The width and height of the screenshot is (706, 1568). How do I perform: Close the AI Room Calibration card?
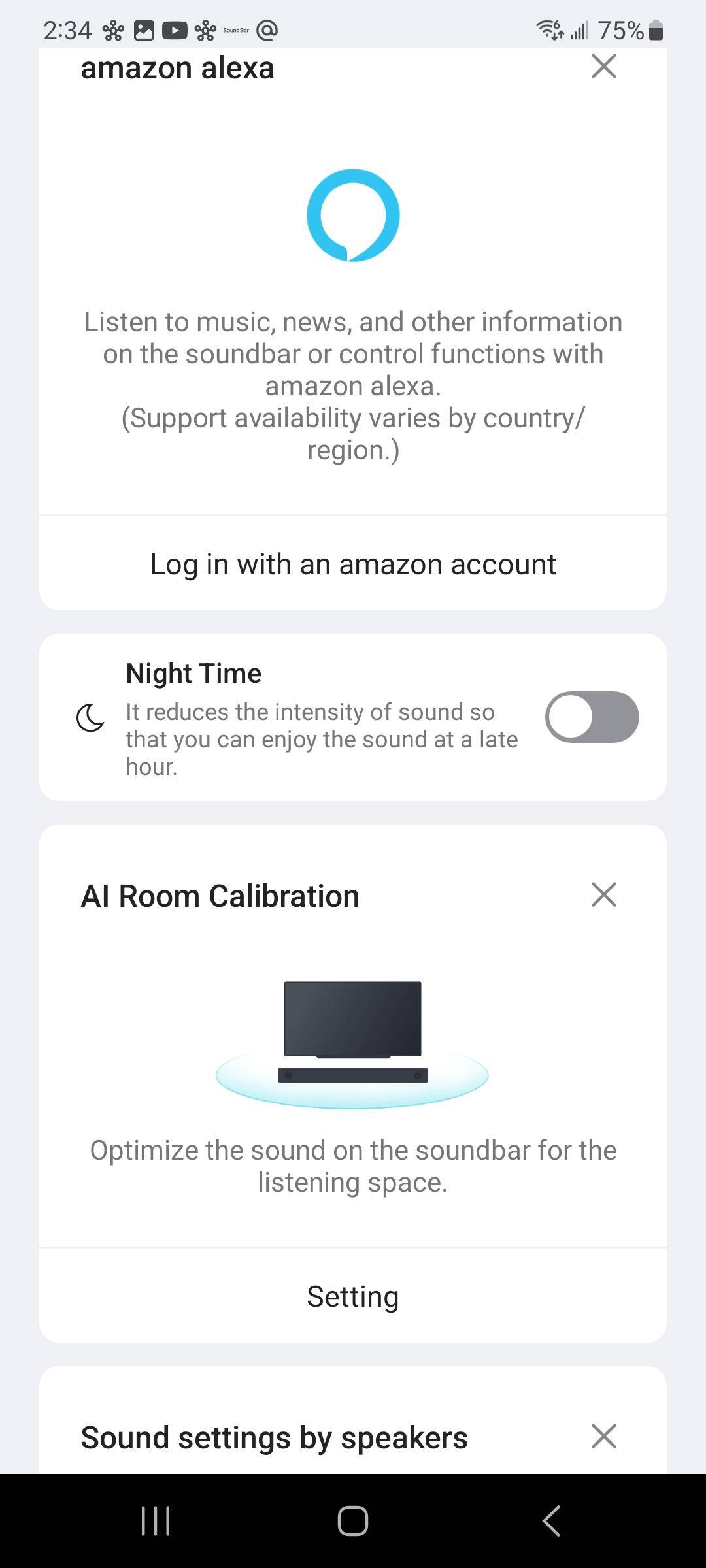603,894
